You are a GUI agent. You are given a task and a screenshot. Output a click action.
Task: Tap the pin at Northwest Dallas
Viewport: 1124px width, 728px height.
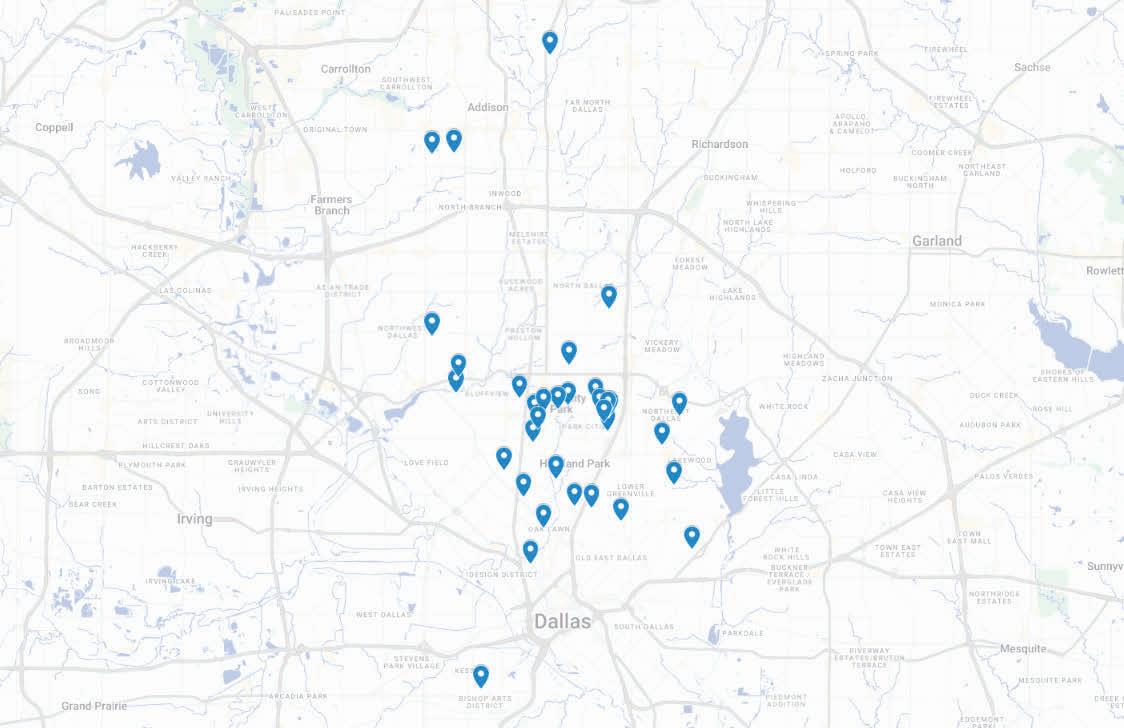pos(432,322)
